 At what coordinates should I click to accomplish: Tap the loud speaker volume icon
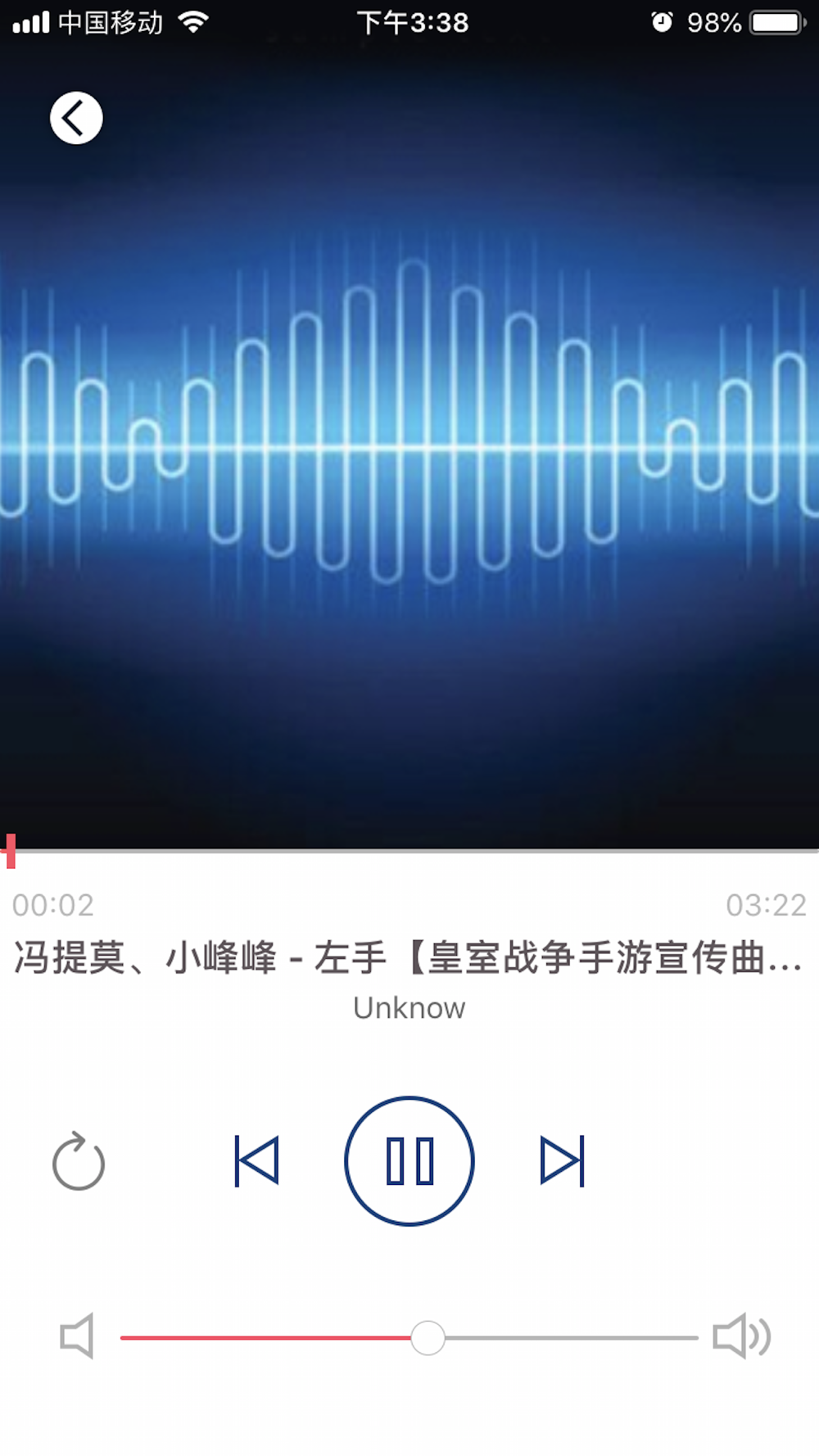(x=742, y=1336)
